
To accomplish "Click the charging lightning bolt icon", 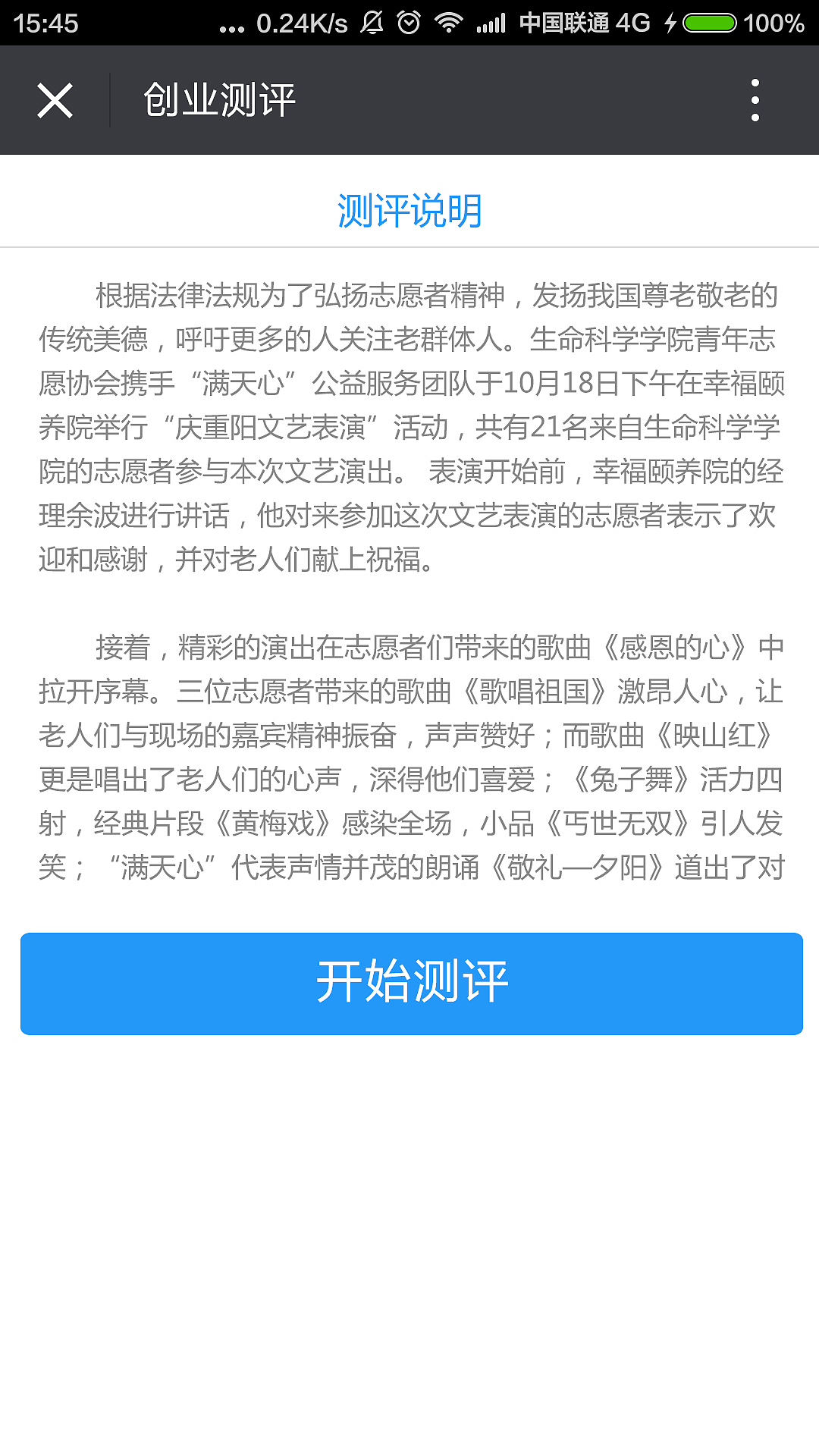I will pos(670,21).
